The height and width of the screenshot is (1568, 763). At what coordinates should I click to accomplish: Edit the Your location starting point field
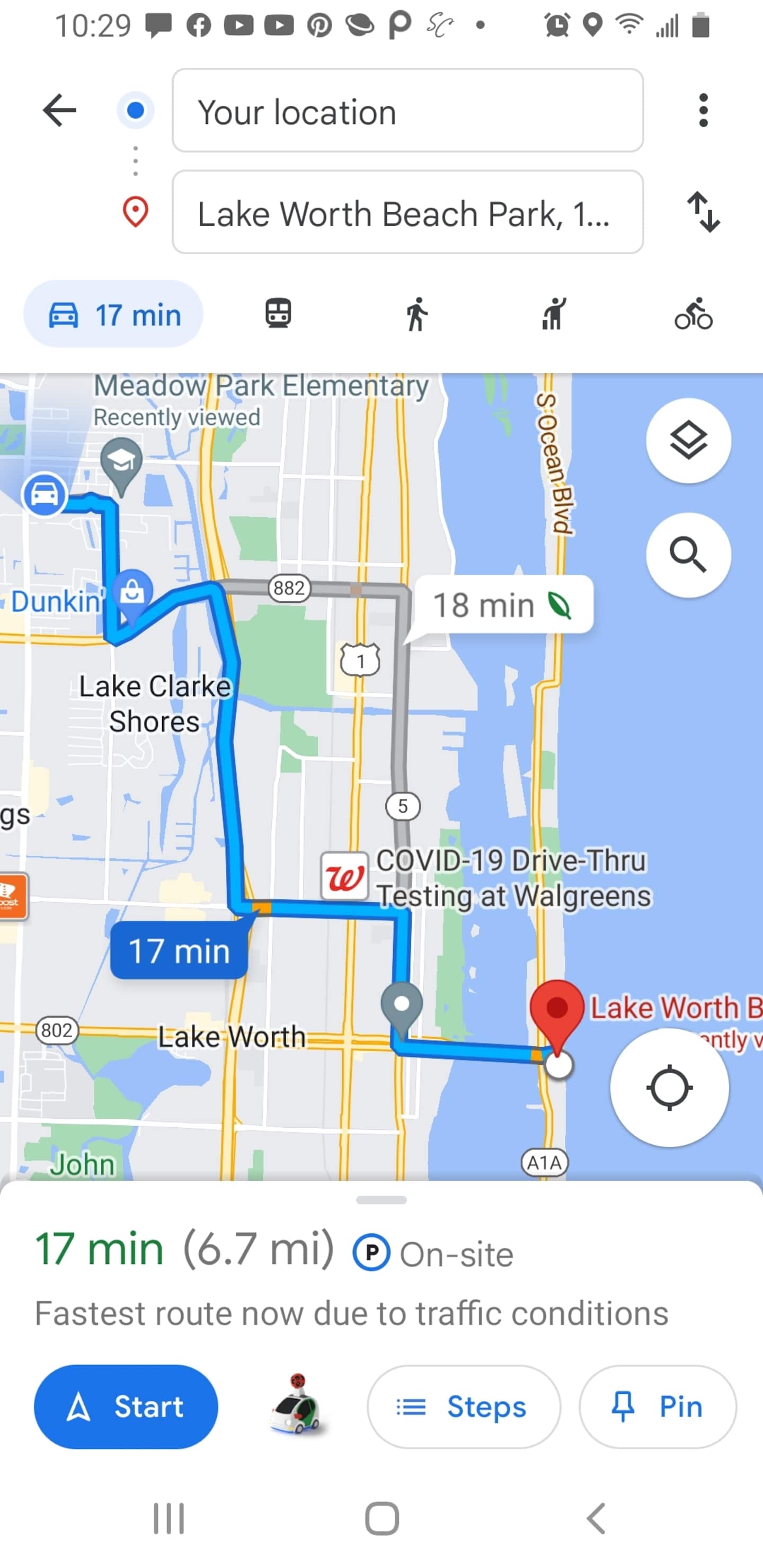(407, 110)
